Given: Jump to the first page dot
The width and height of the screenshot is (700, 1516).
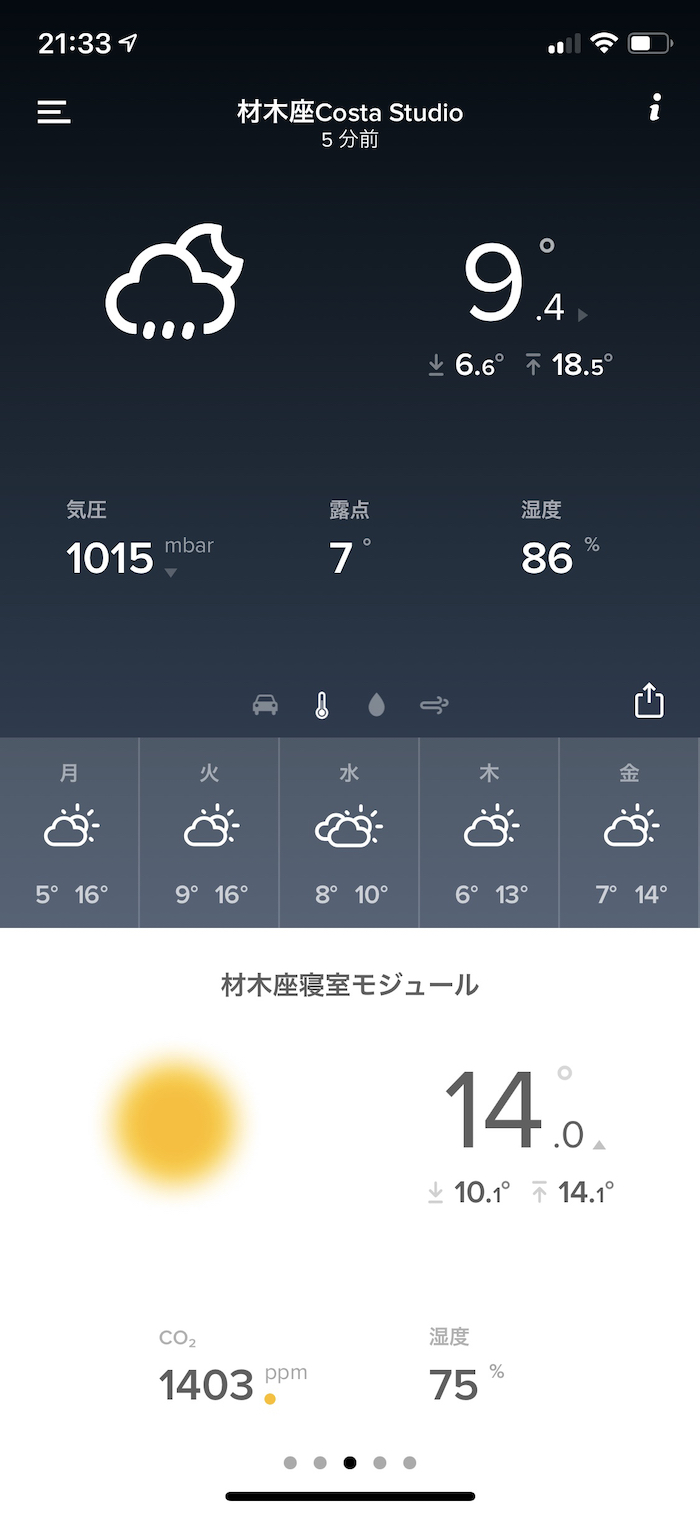Looking at the screenshot, I should [290, 1462].
